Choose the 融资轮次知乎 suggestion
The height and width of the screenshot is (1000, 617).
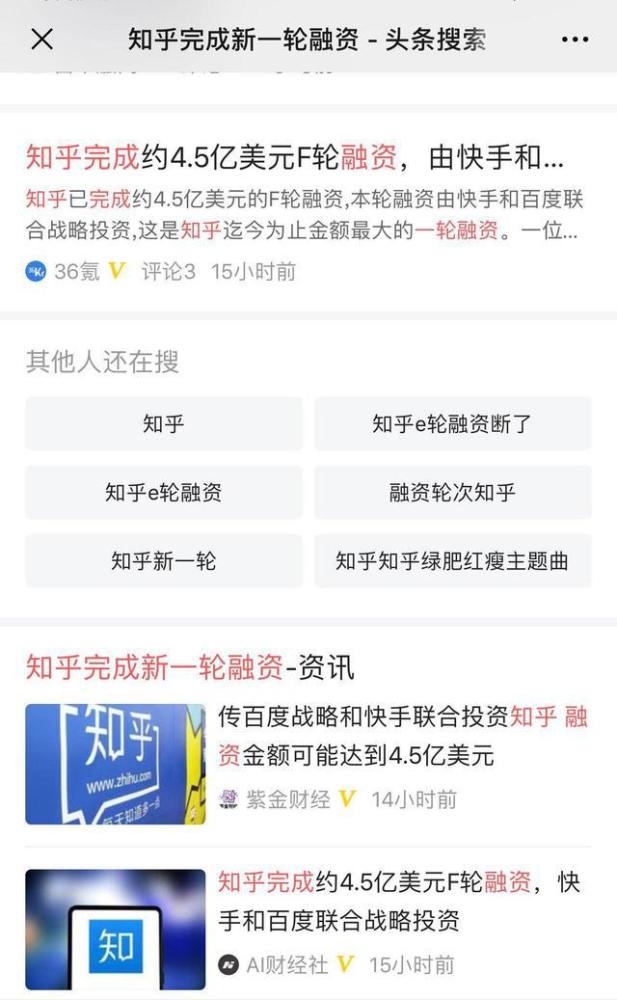pyautogui.click(x=452, y=492)
